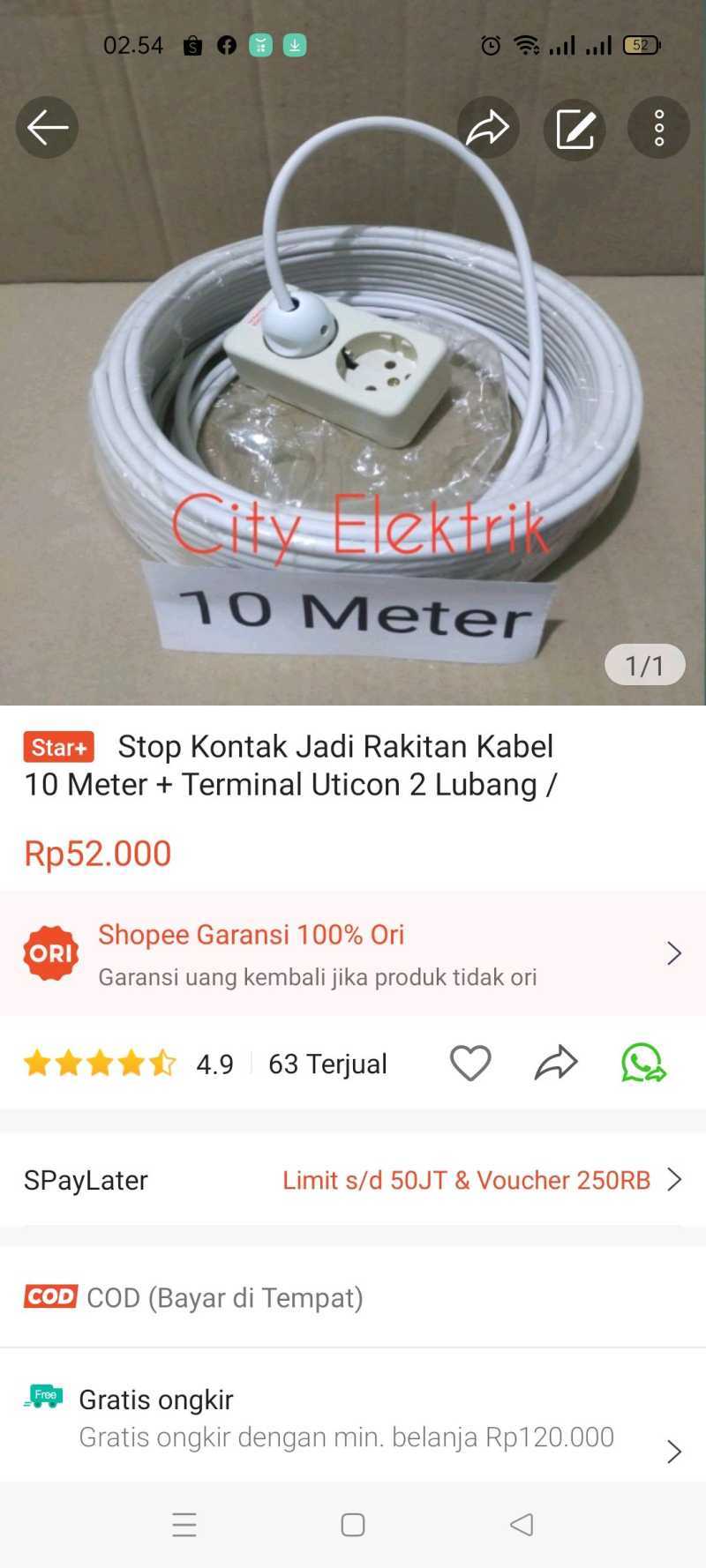706x1568 pixels.
Task: Open the edit/review icon in the header
Action: click(x=574, y=127)
